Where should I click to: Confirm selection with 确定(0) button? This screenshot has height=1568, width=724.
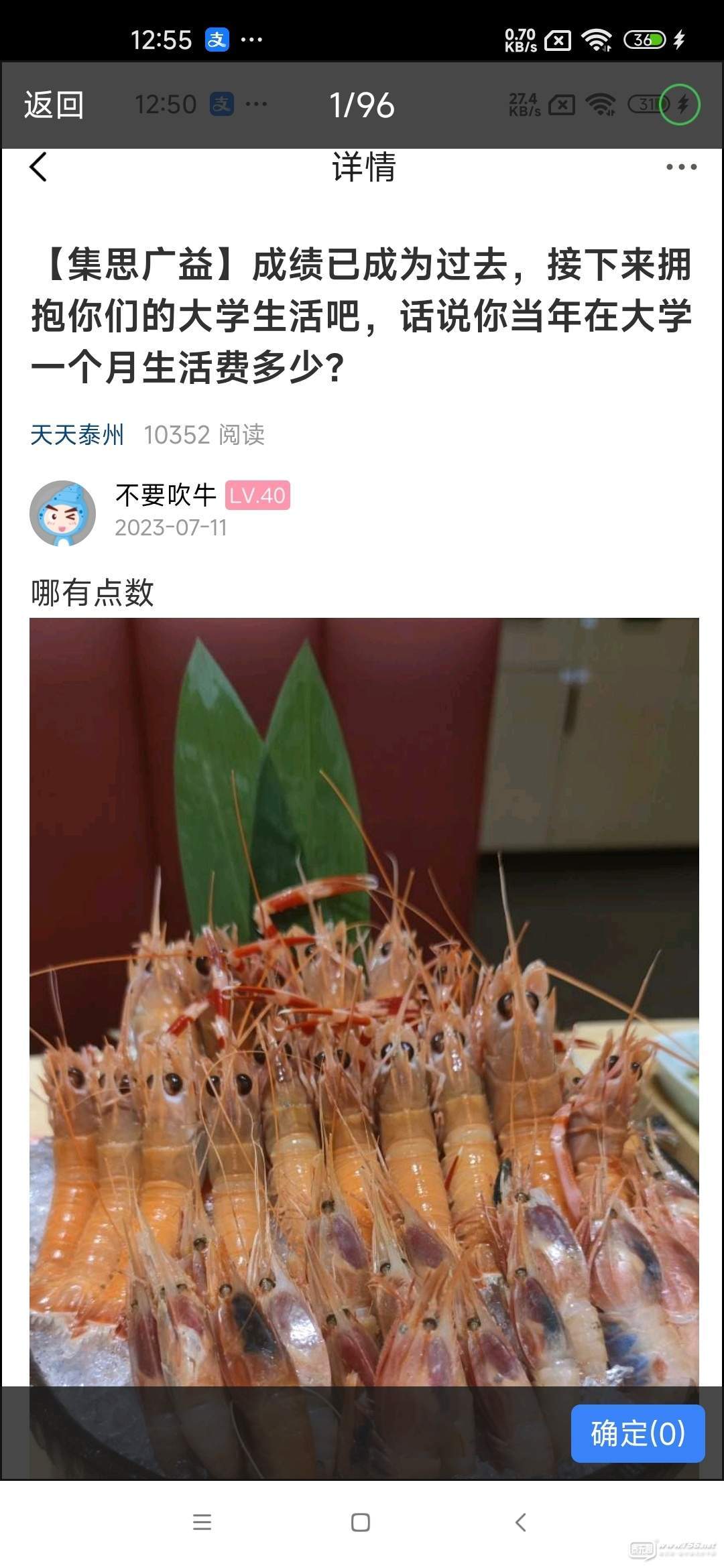[x=638, y=1433]
